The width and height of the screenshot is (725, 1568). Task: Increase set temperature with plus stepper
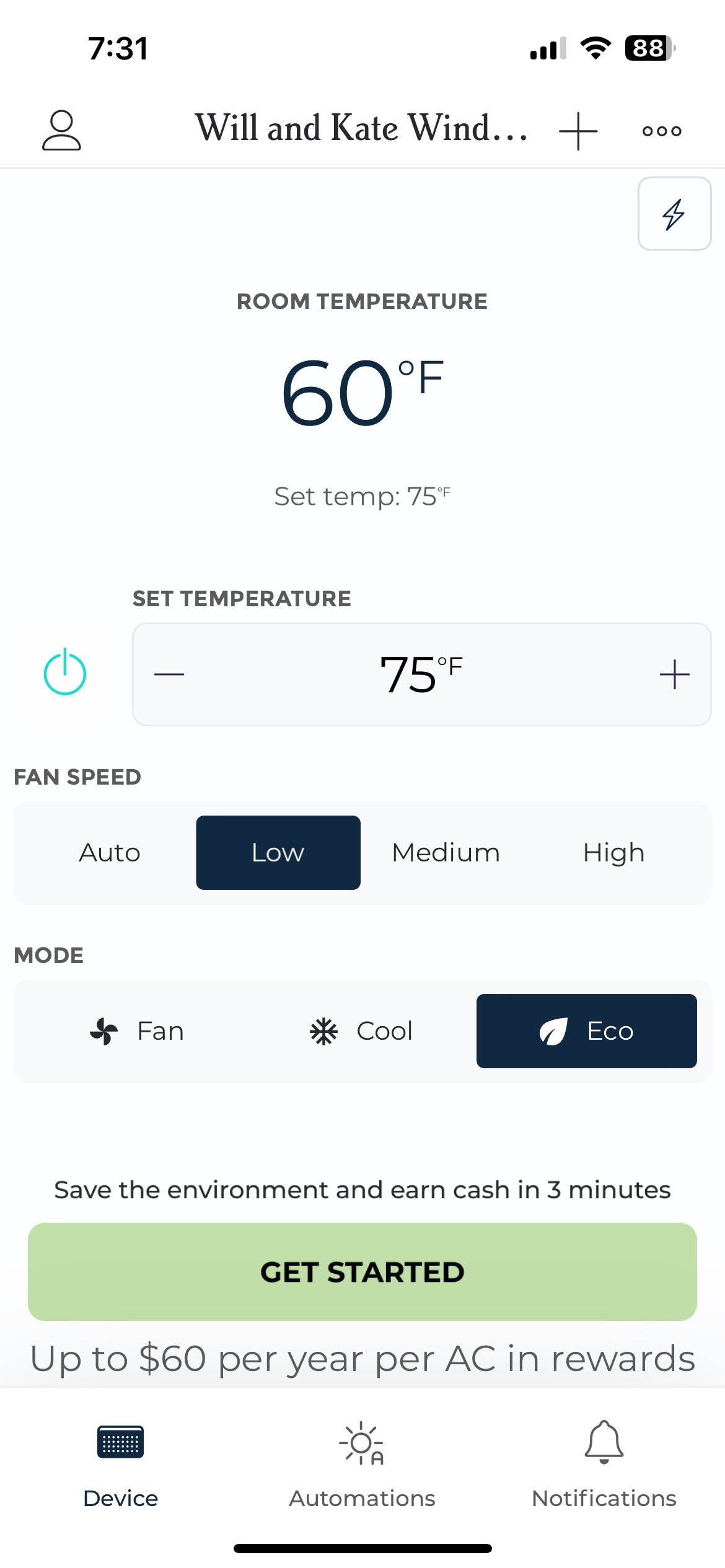point(674,675)
